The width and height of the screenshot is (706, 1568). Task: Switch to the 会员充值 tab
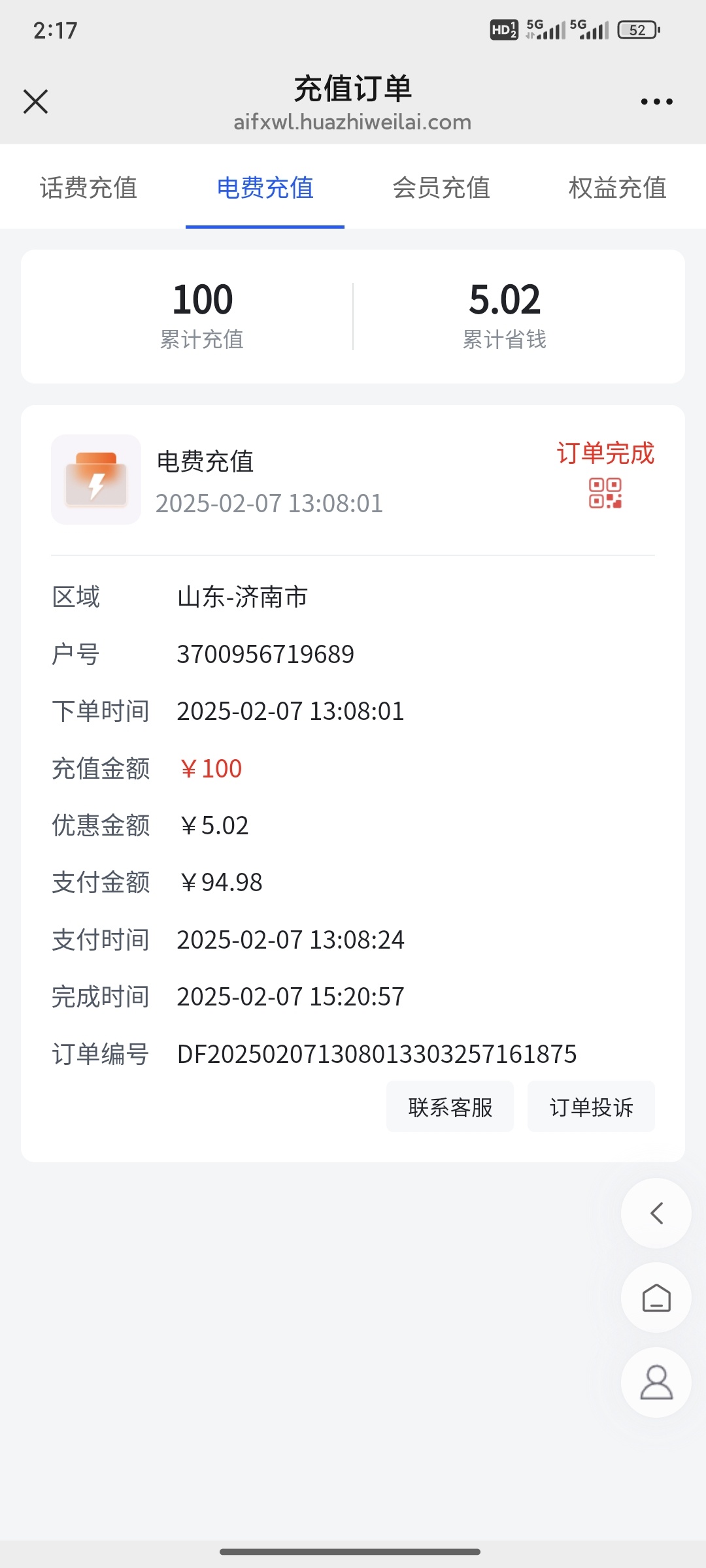click(x=441, y=188)
